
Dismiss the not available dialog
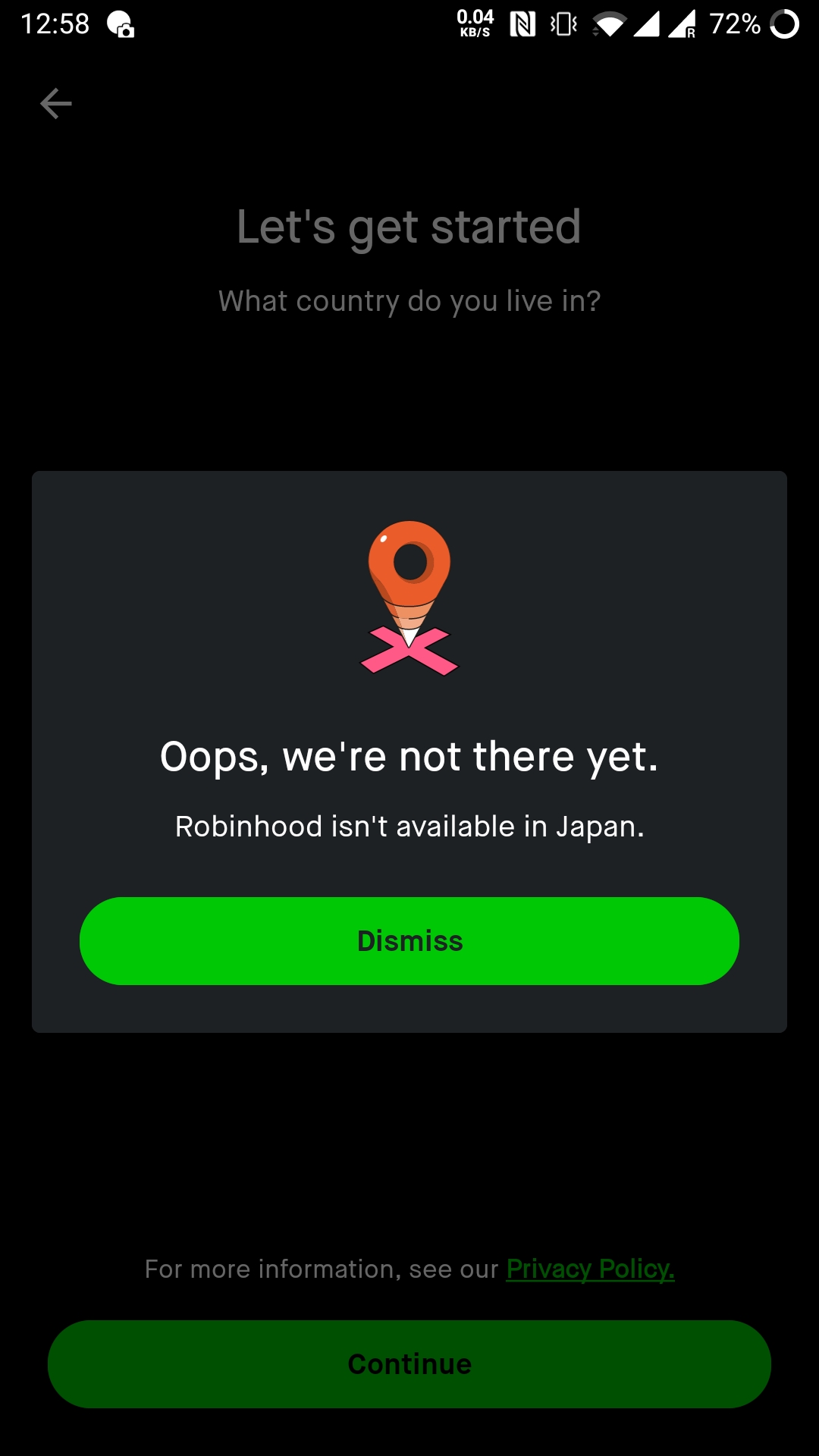pyautogui.click(x=409, y=940)
